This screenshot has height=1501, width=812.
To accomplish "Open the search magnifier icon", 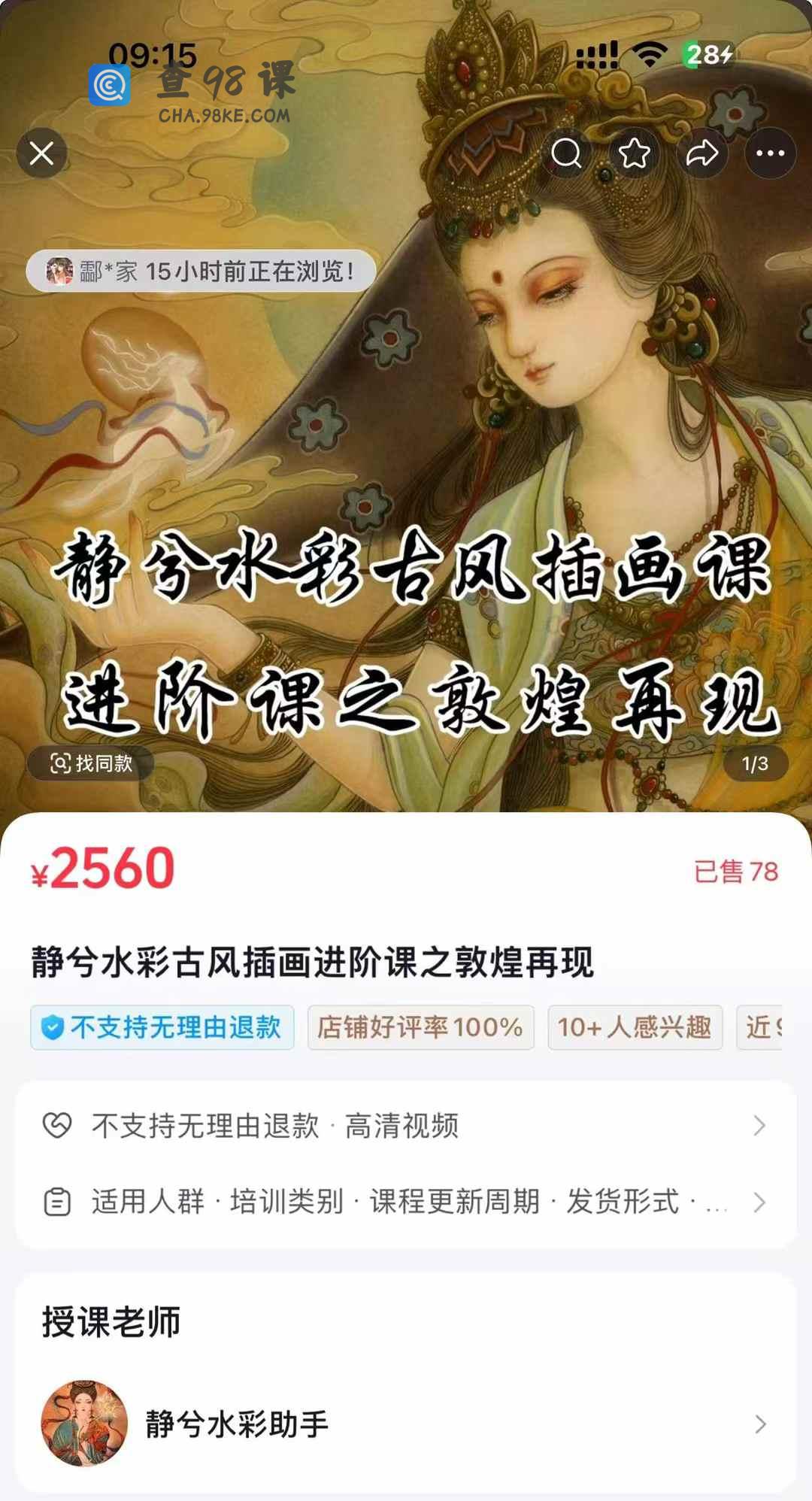I will pyautogui.click(x=566, y=153).
